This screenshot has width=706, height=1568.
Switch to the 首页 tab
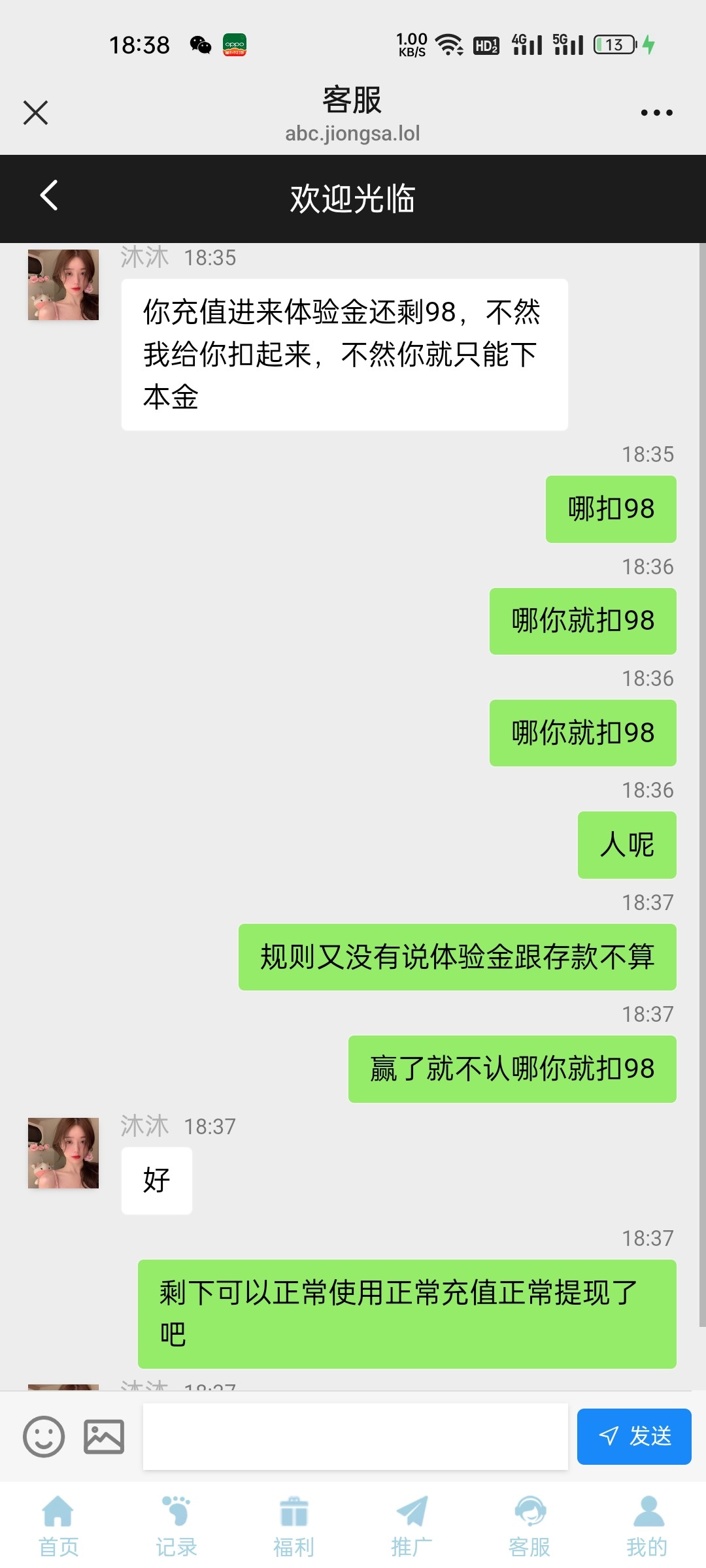click(x=58, y=1526)
